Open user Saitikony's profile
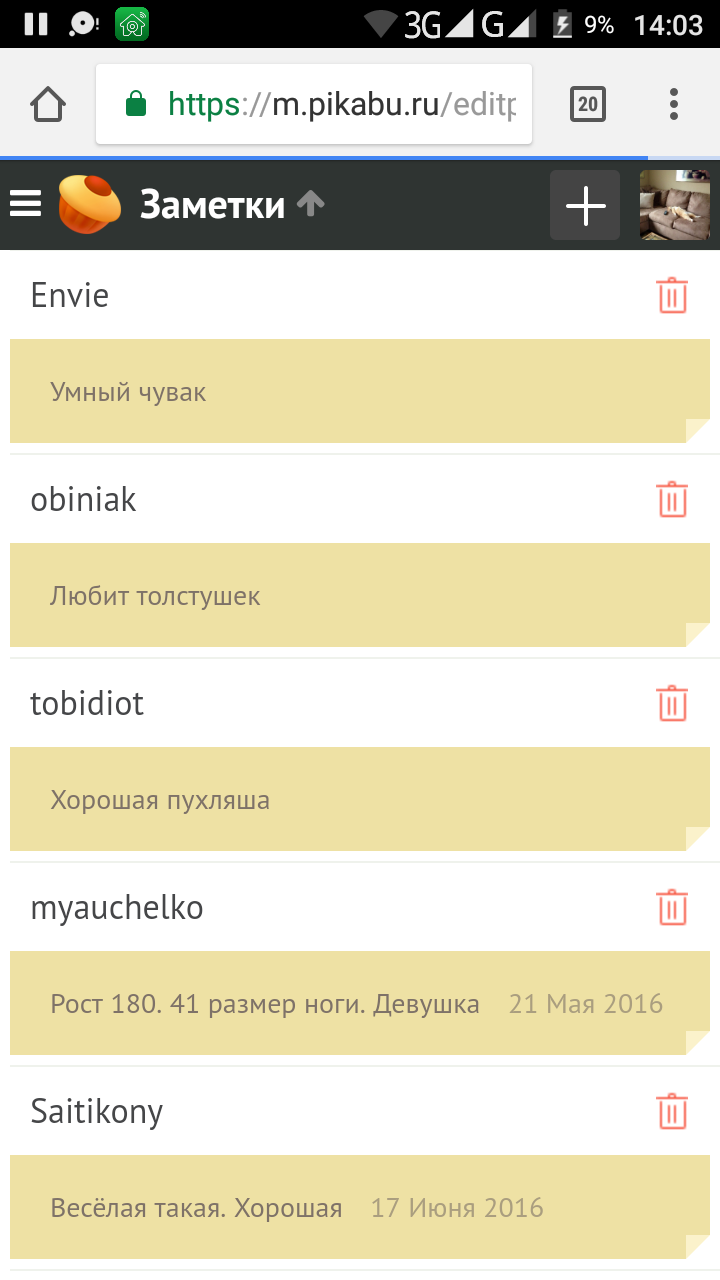Image resolution: width=720 pixels, height=1280 pixels. pyautogui.click(x=97, y=1112)
